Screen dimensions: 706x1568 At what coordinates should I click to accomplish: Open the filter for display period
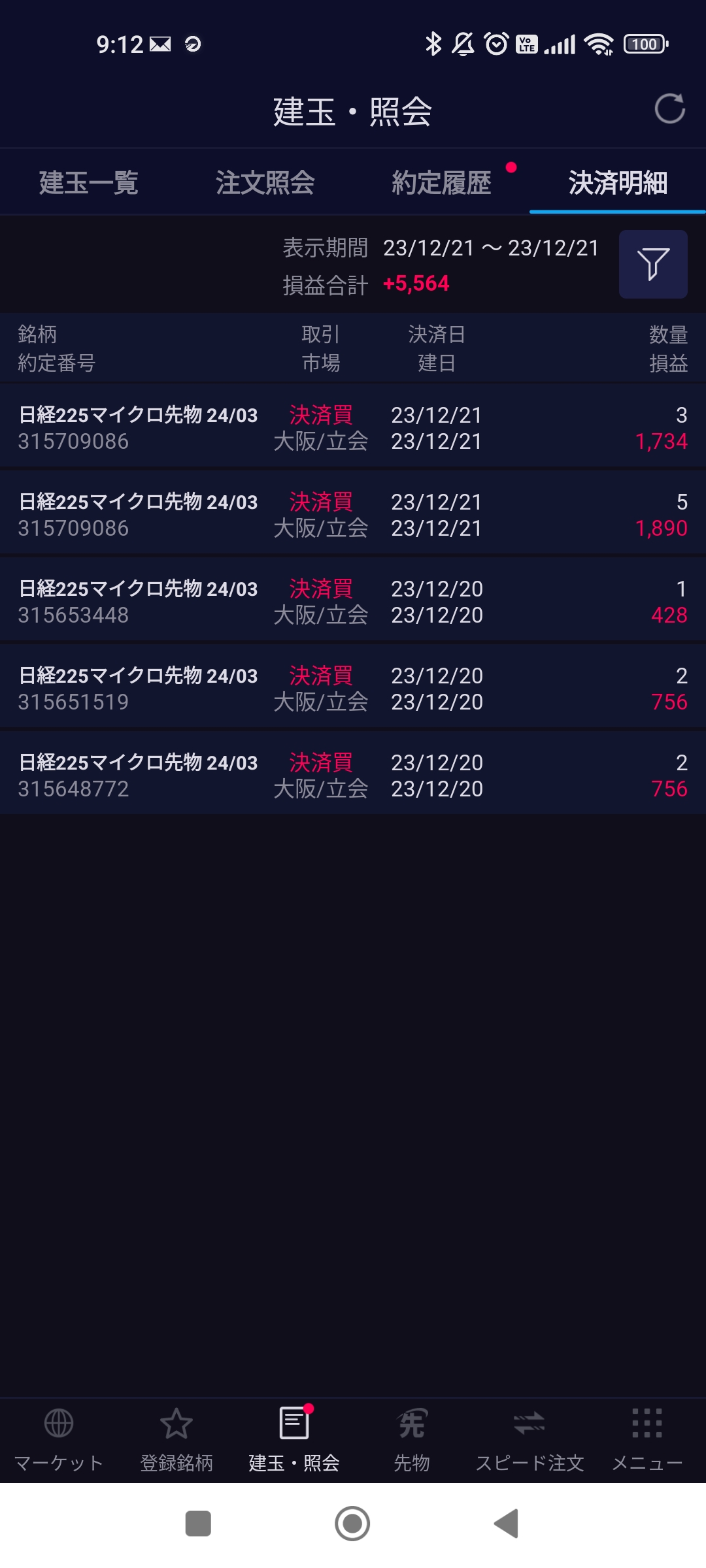652,264
